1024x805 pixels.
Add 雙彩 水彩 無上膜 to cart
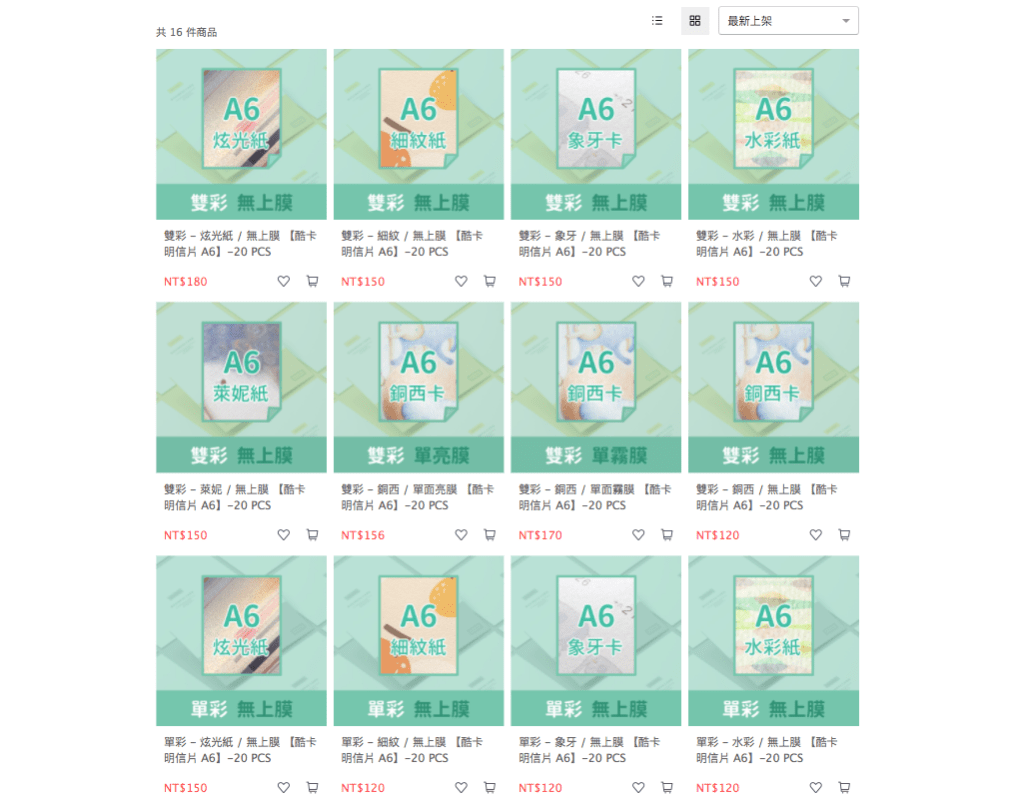point(844,281)
